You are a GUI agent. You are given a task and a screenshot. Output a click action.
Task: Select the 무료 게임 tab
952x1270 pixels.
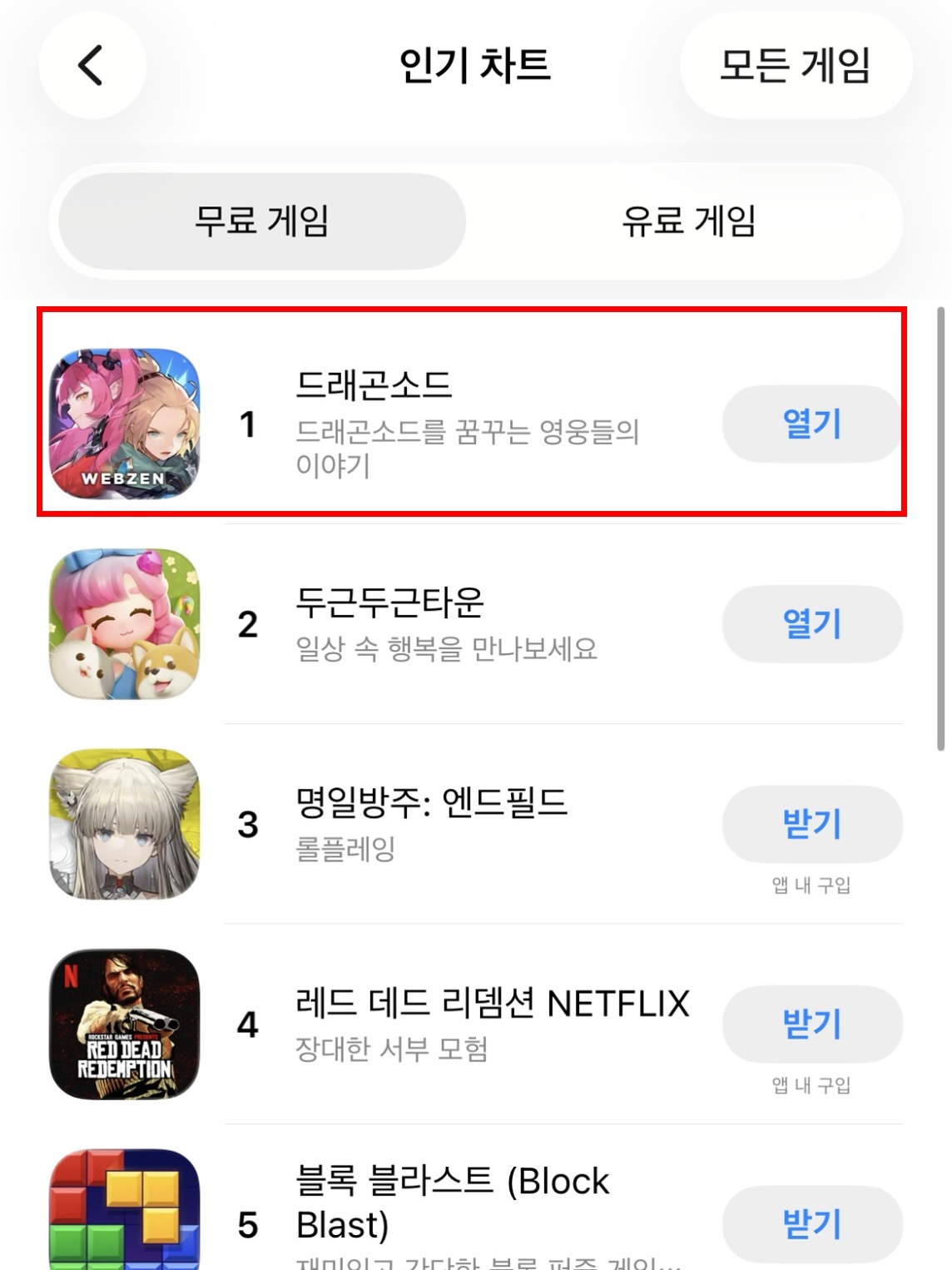point(258,221)
